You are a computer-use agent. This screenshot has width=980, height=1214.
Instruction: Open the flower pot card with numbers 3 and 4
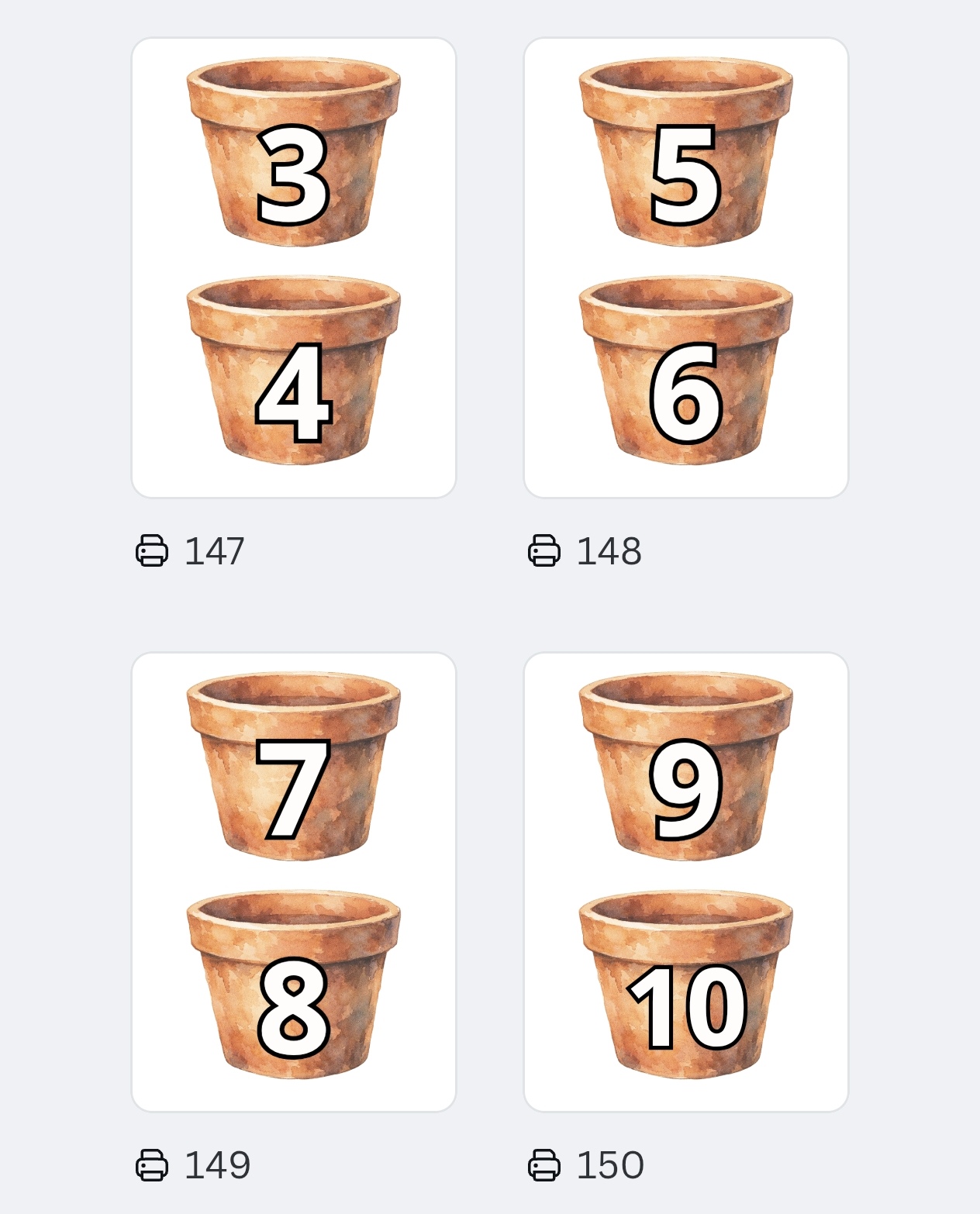tap(294, 267)
